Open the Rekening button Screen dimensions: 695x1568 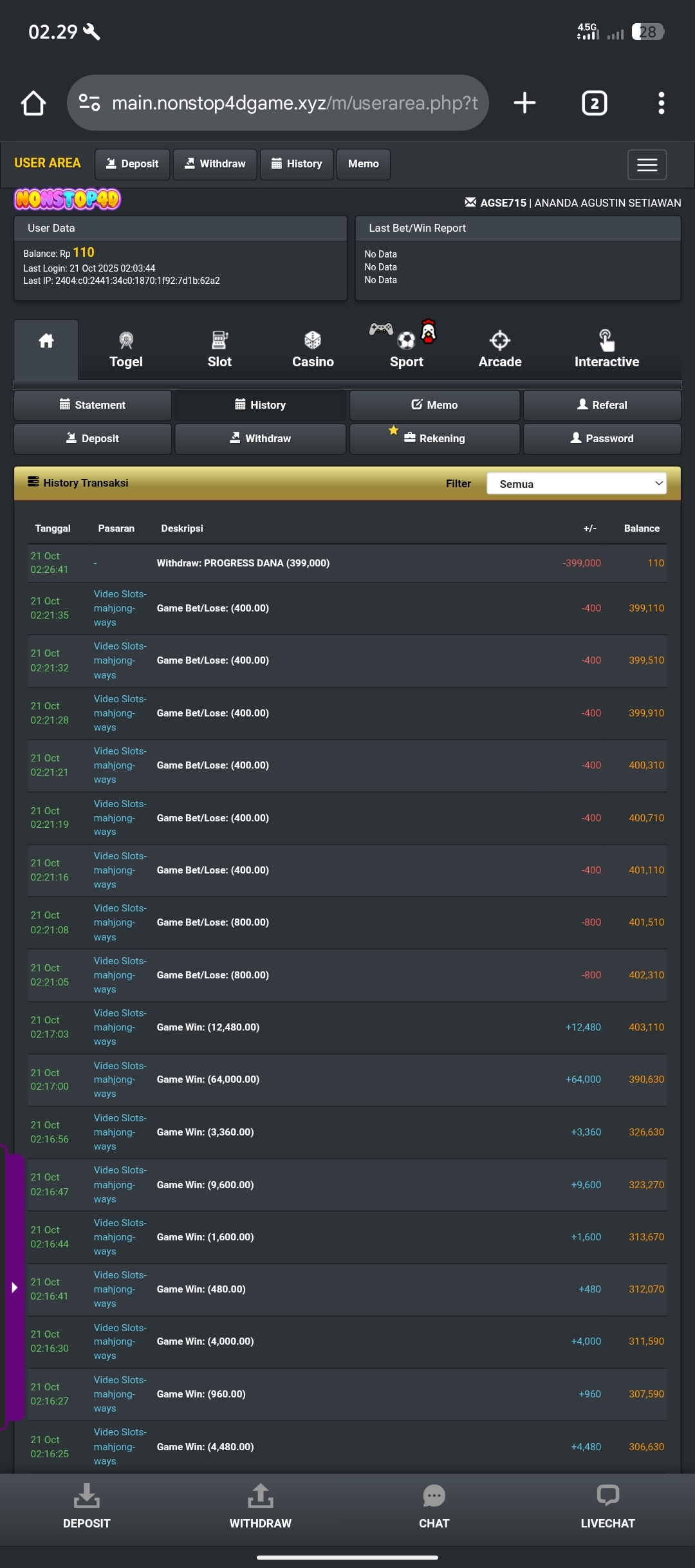434,438
